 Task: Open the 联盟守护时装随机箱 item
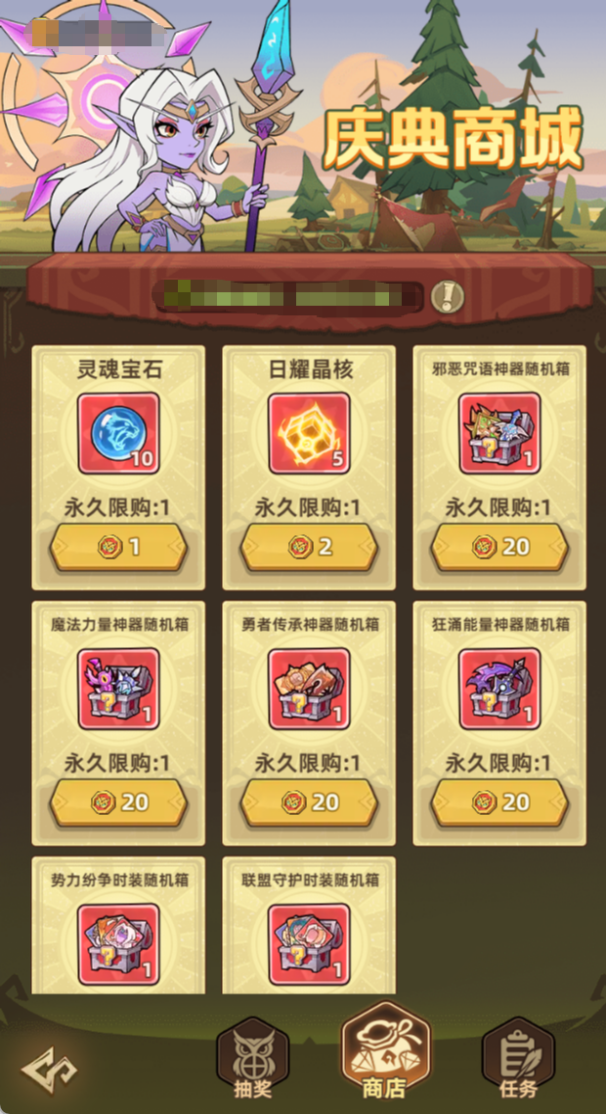point(309,943)
